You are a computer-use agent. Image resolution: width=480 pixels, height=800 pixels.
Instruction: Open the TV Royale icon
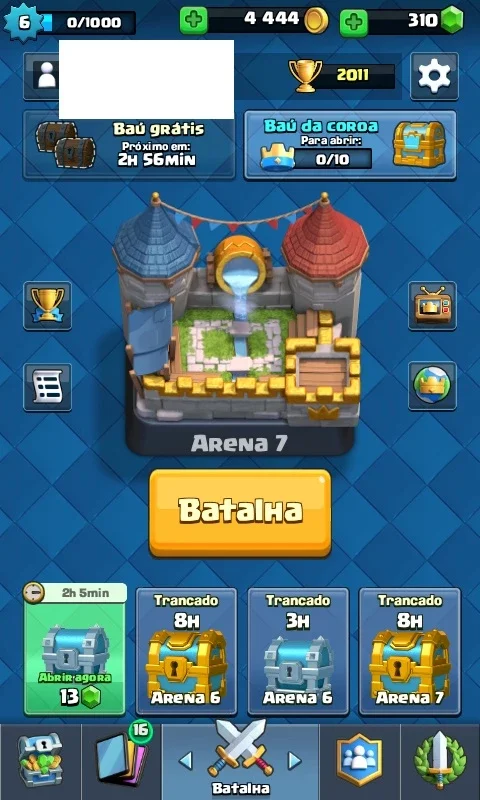tap(432, 306)
